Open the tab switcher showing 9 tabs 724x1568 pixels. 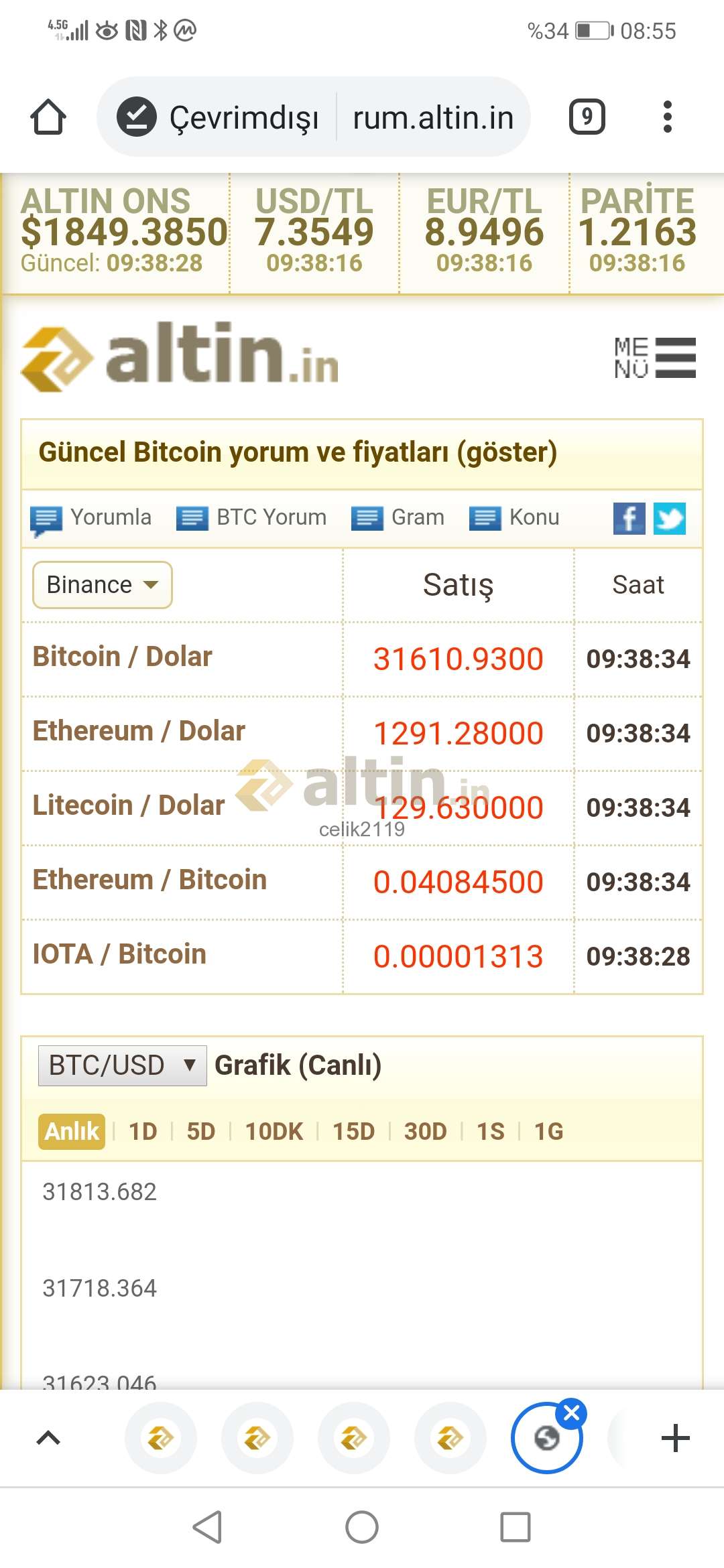pyautogui.click(x=587, y=117)
